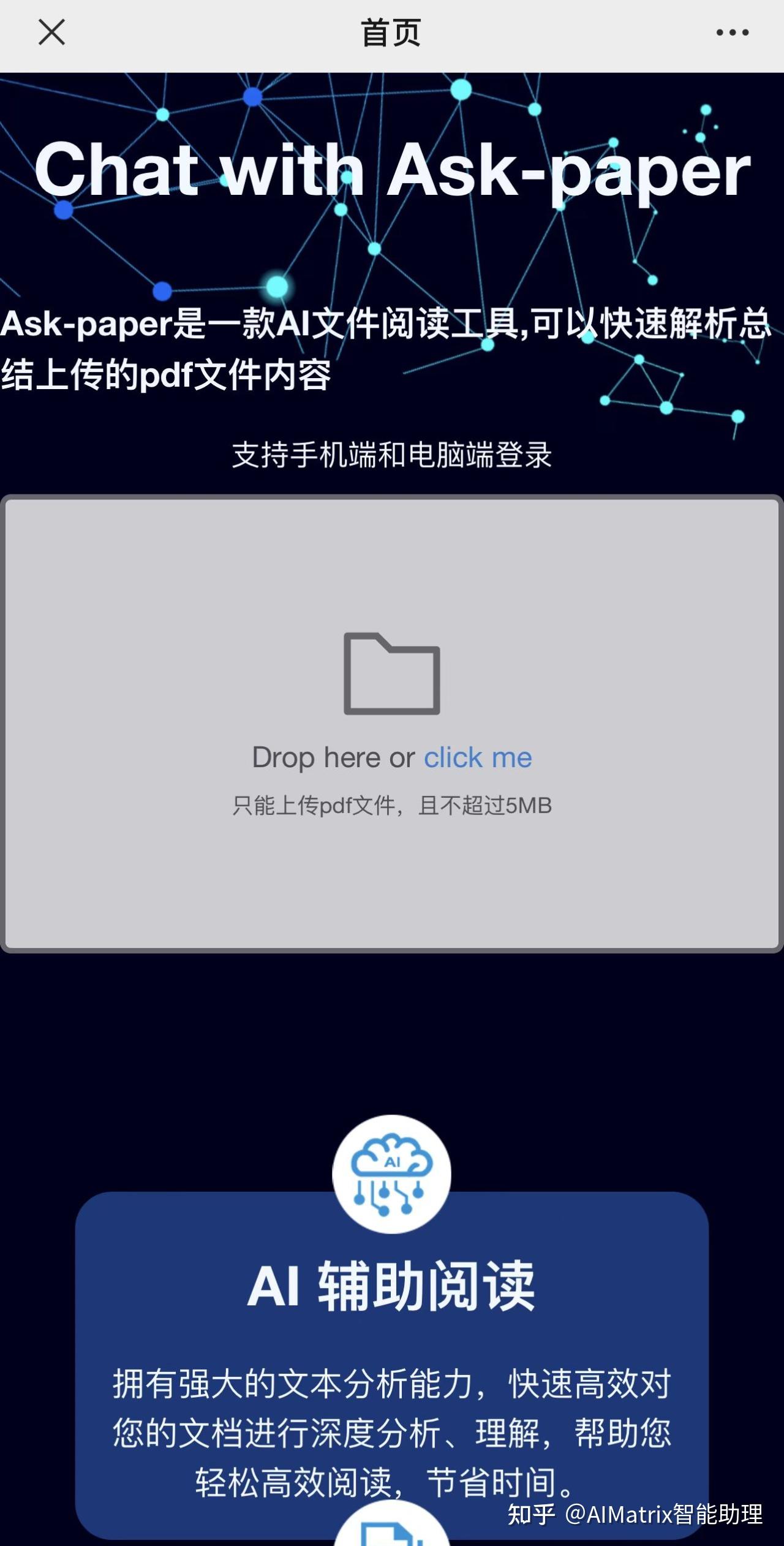Open the AI cloud logo above AI 辅助阅读
The width and height of the screenshot is (784, 1546).
pyautogui.click(x=392, y=1173)
